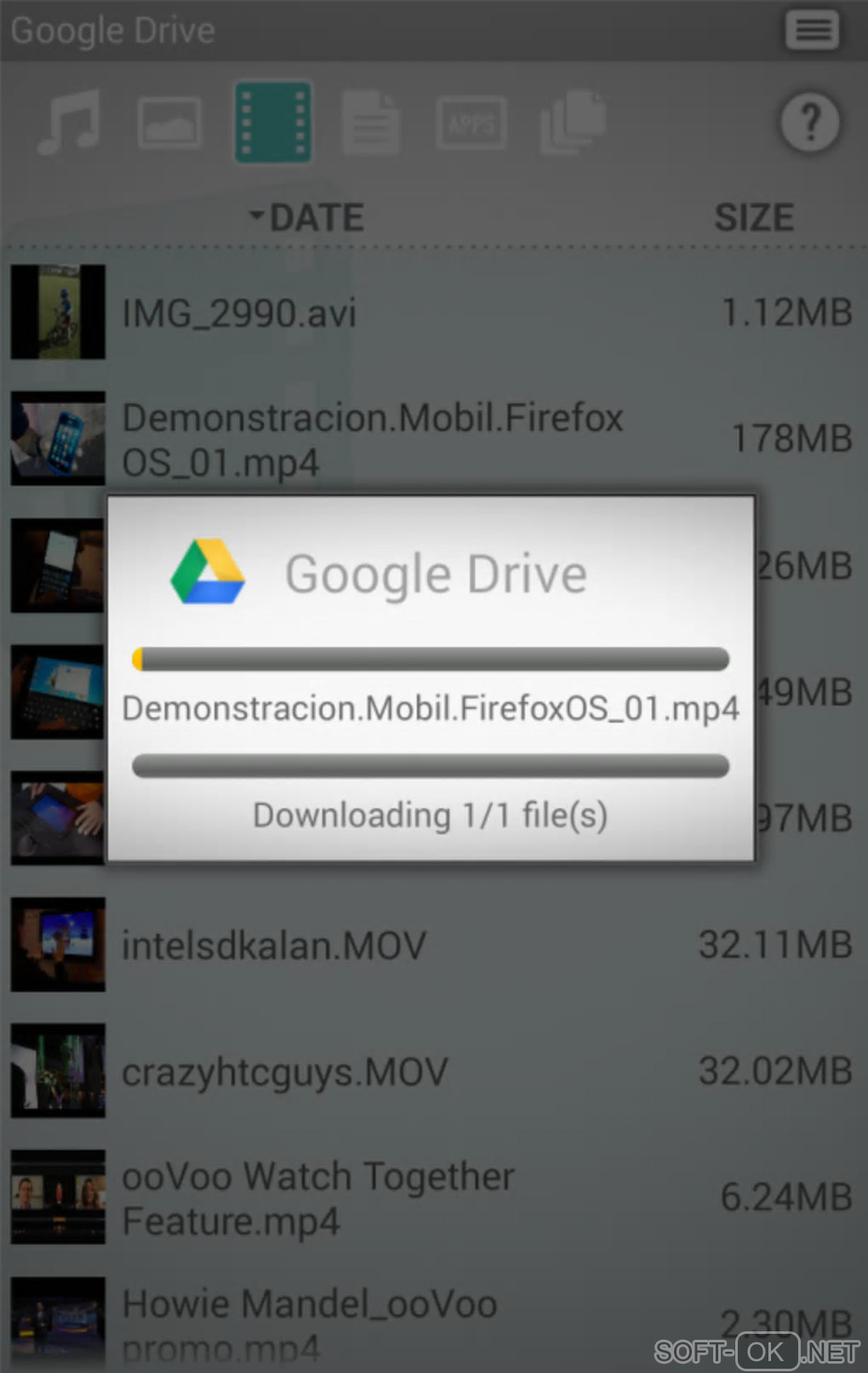Image resolution: width=868 pixels, height=1373 pixels.
Task: Switch to the photos category
Action: (169, 123)
